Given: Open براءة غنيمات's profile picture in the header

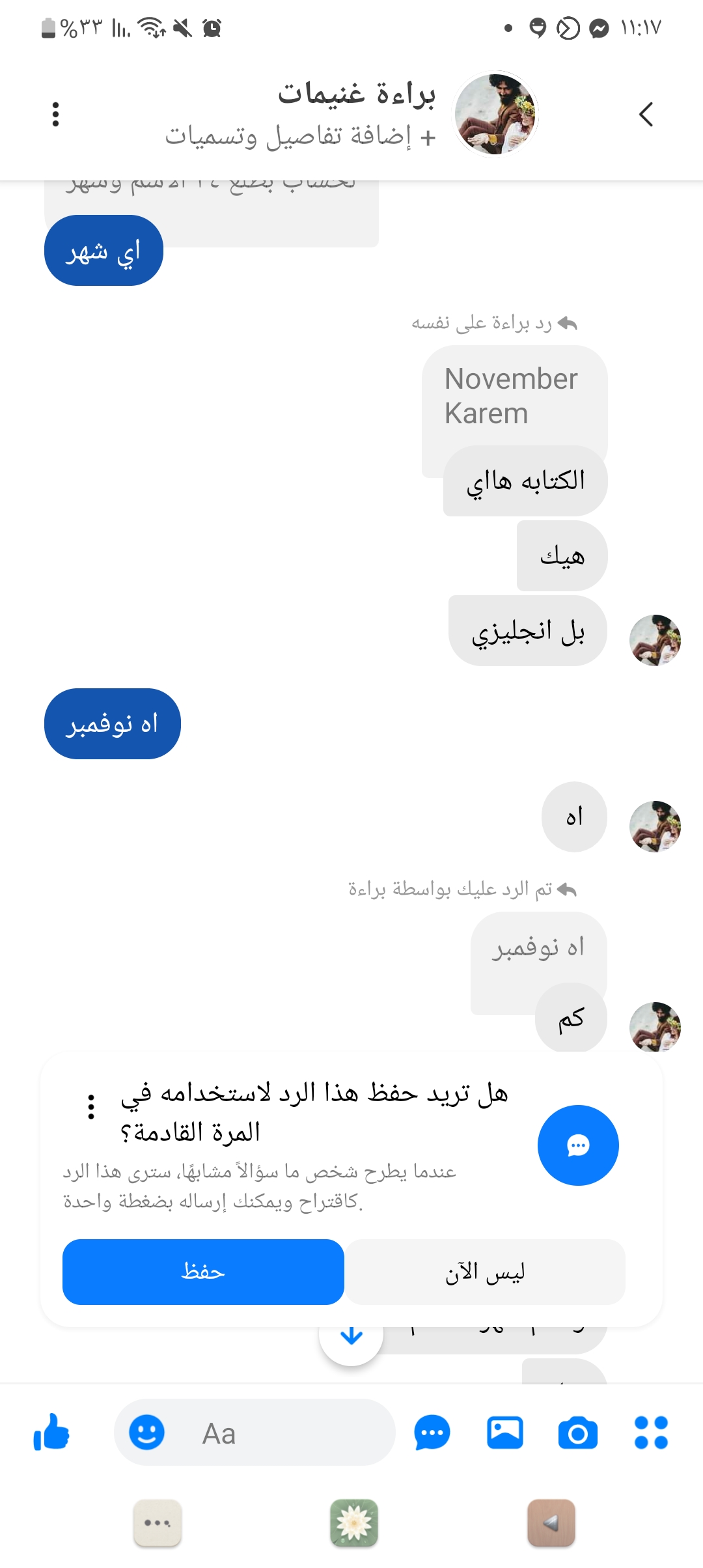Looking at the screenshot, I should pyautogui.click(x=496, y=115).
